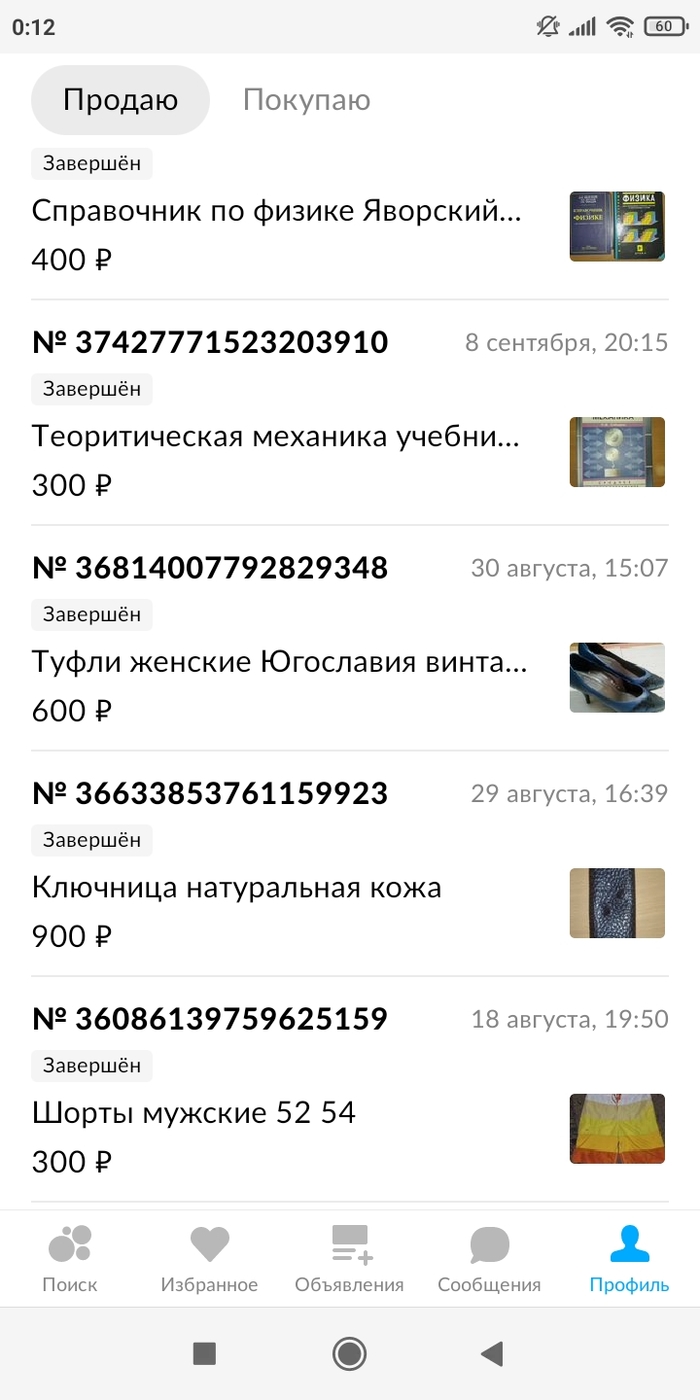The image size is (700, 1400).
Task: Go to the home screen
Action: (x=349, y=1354)
